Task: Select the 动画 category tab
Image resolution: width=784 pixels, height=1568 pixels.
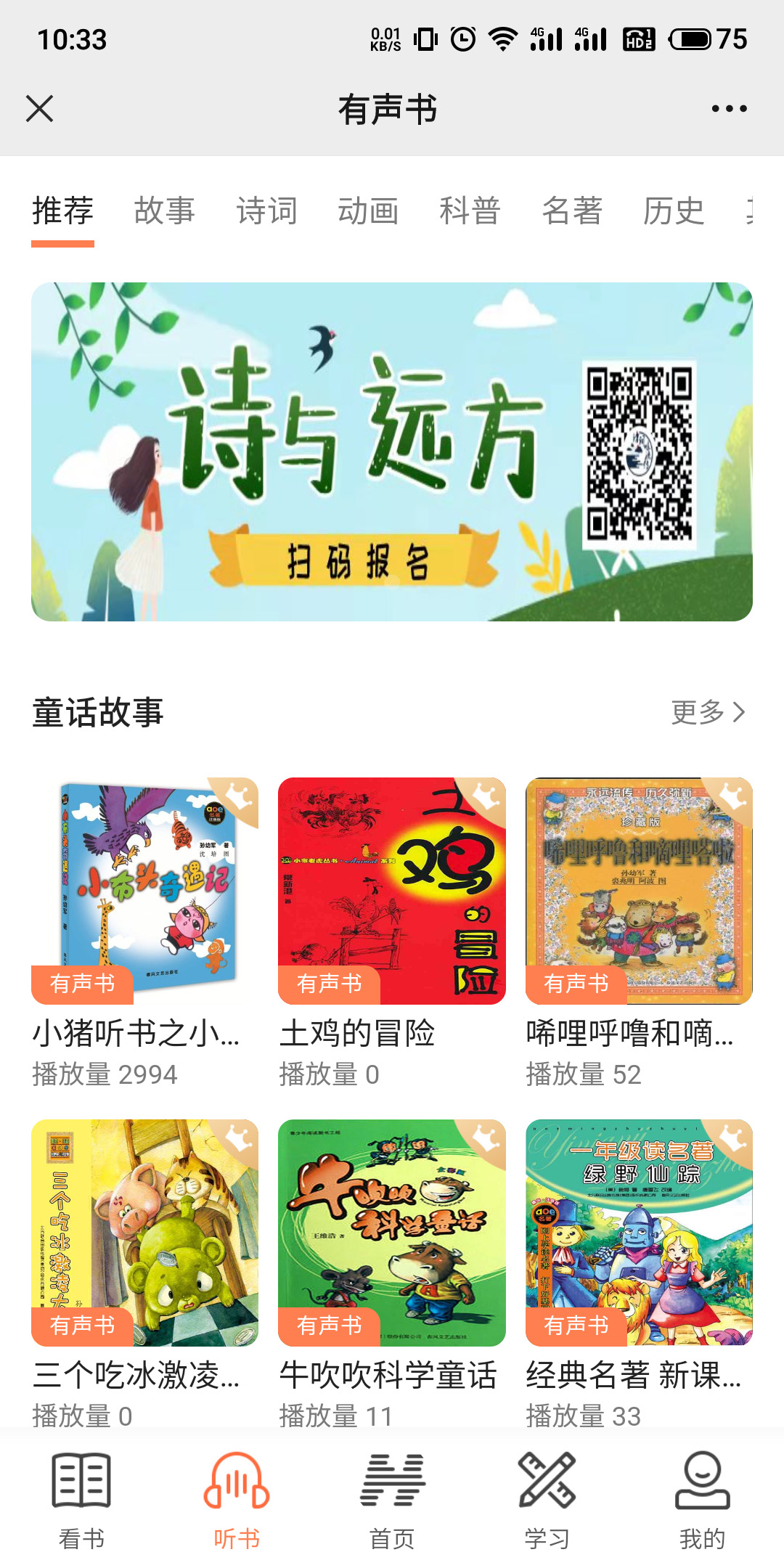Action: pos(368,211)
